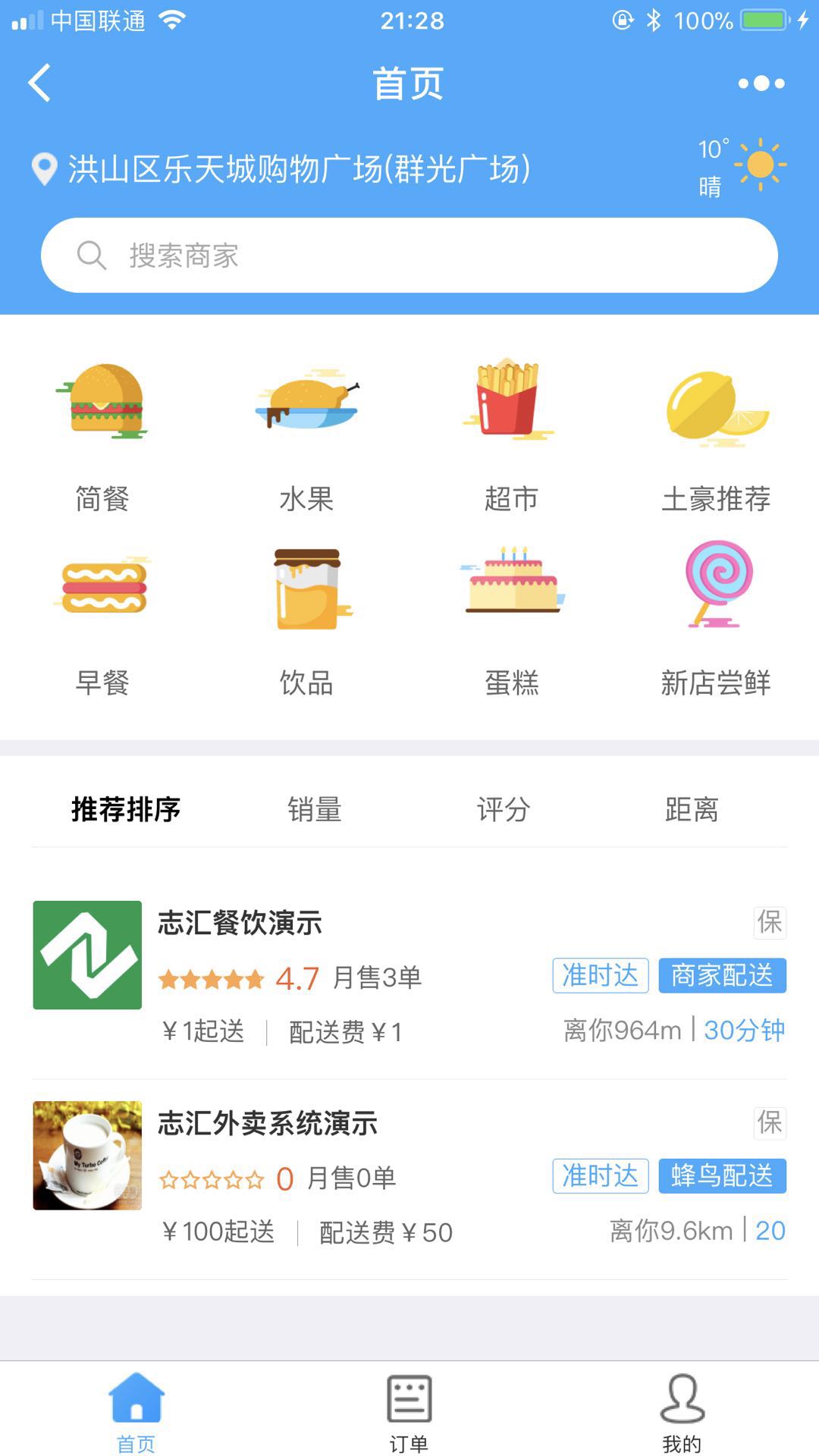Tap the 蜂鸟配送 delivery label
The image size is (819, 1456).
point(721,1177)
